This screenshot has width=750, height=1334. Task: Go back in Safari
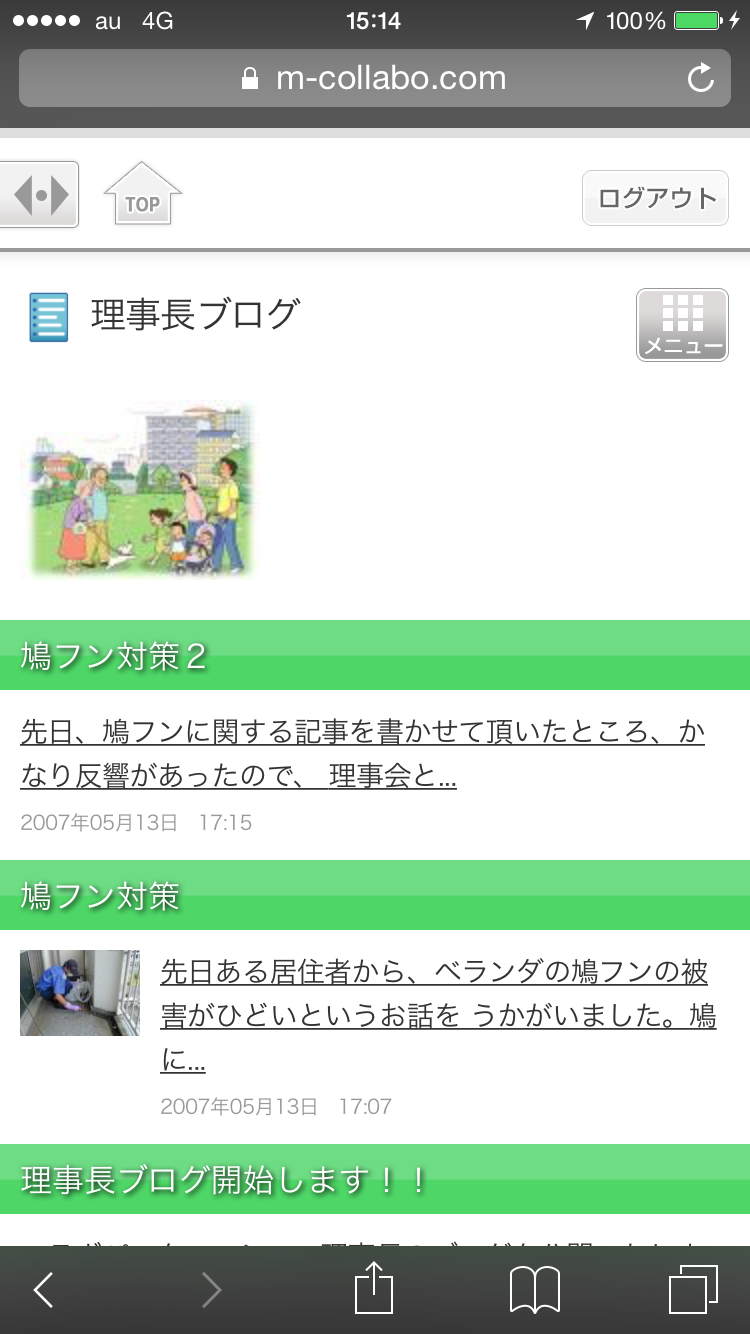tap(43, 1290)
